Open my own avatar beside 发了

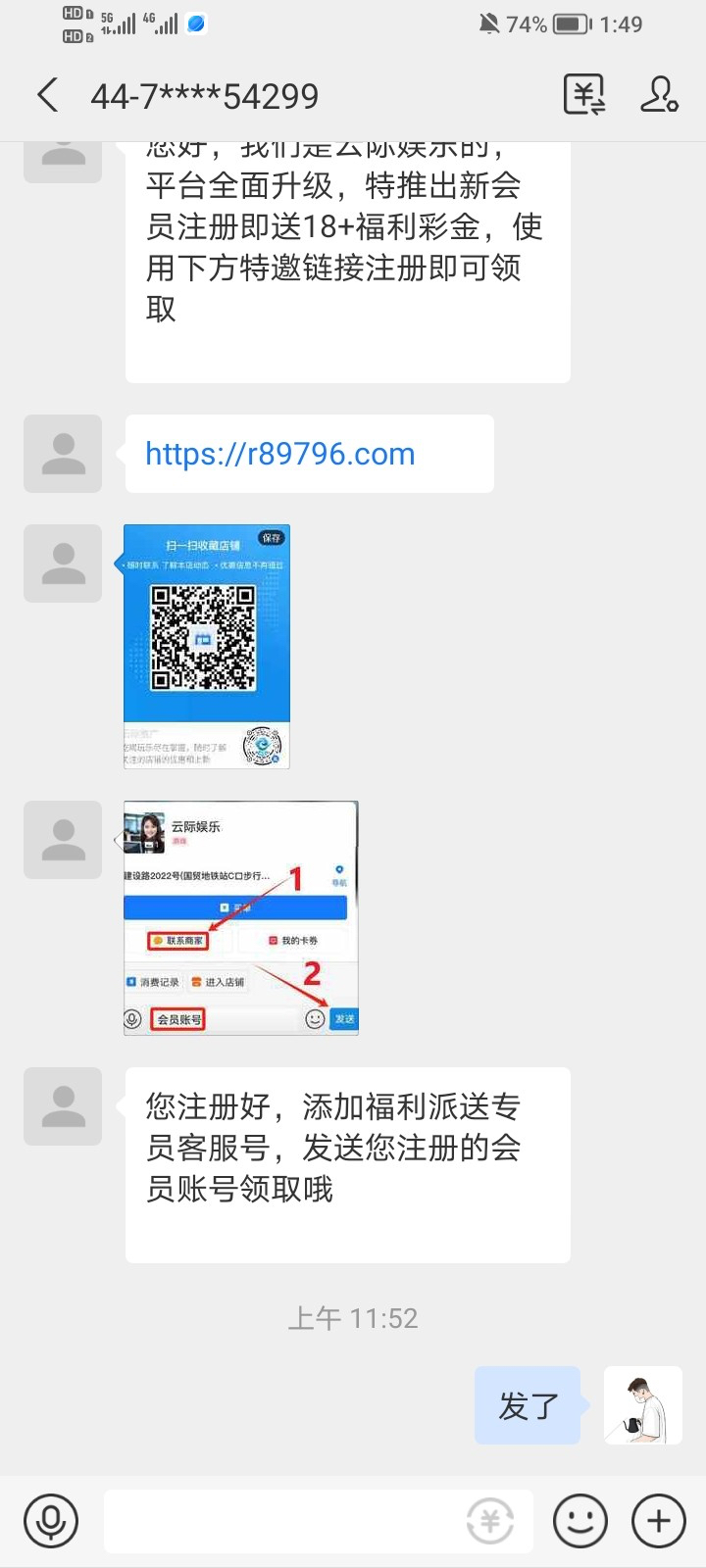643,1405
